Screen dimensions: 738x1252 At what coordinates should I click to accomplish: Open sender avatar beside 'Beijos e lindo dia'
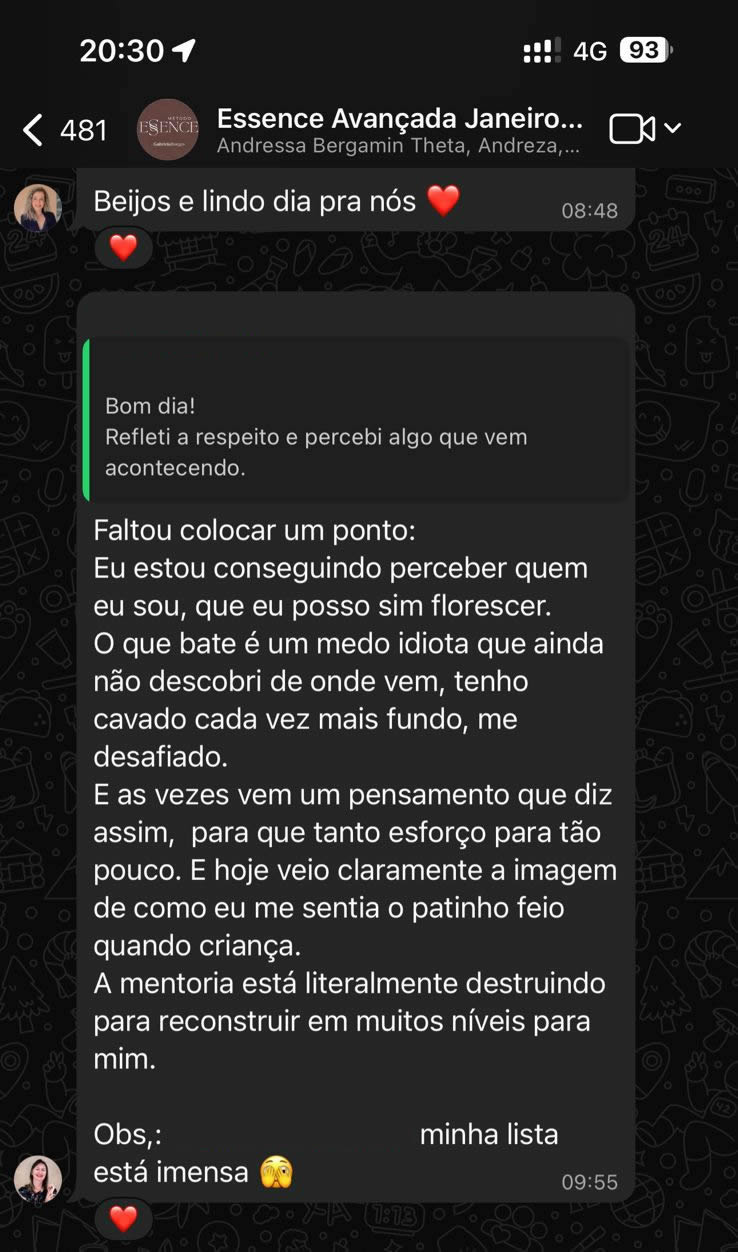(38, 208)
